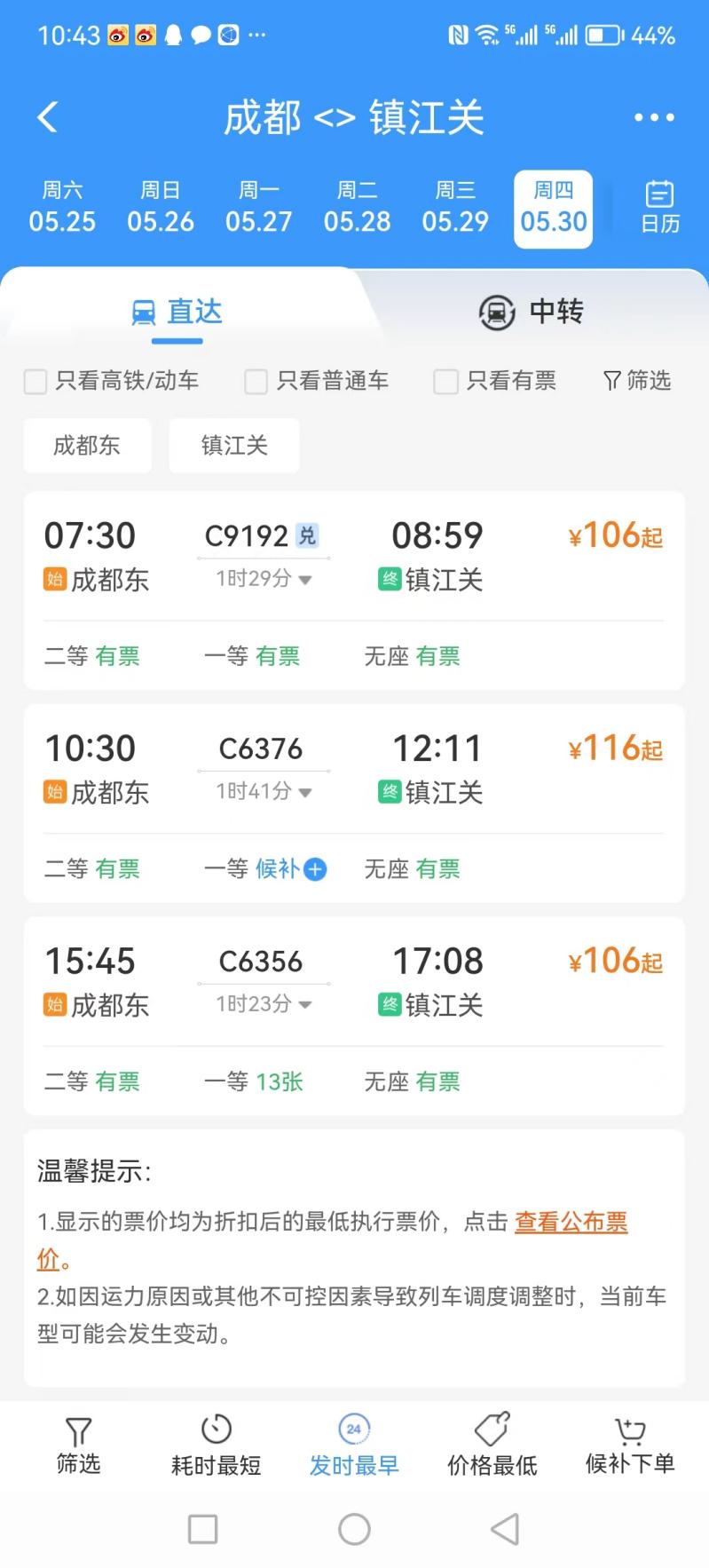709x1568 pixels.
Task: Check 只看普通车 filter
Action: point(318,381)
